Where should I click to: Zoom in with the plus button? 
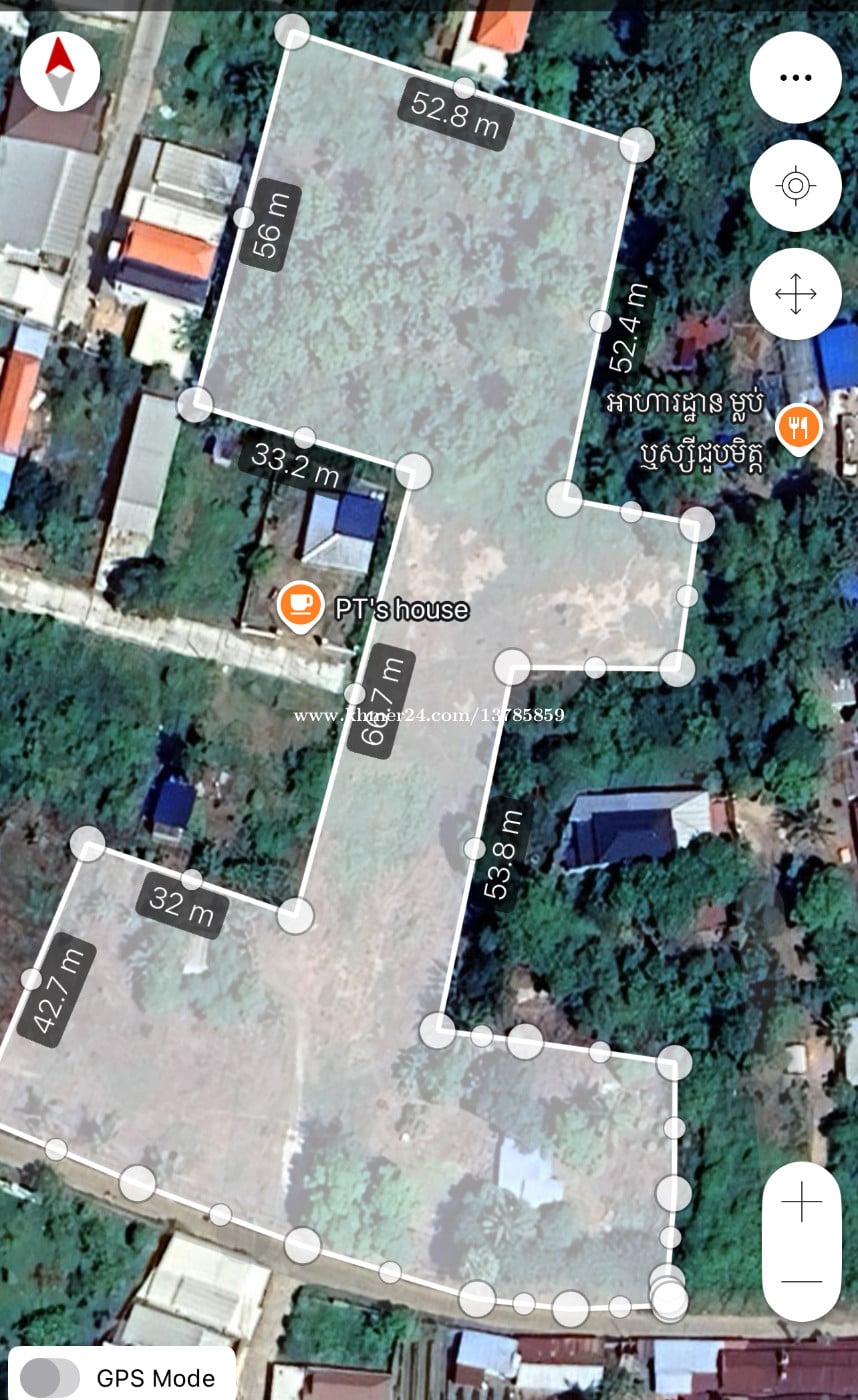click(802, 1203)
